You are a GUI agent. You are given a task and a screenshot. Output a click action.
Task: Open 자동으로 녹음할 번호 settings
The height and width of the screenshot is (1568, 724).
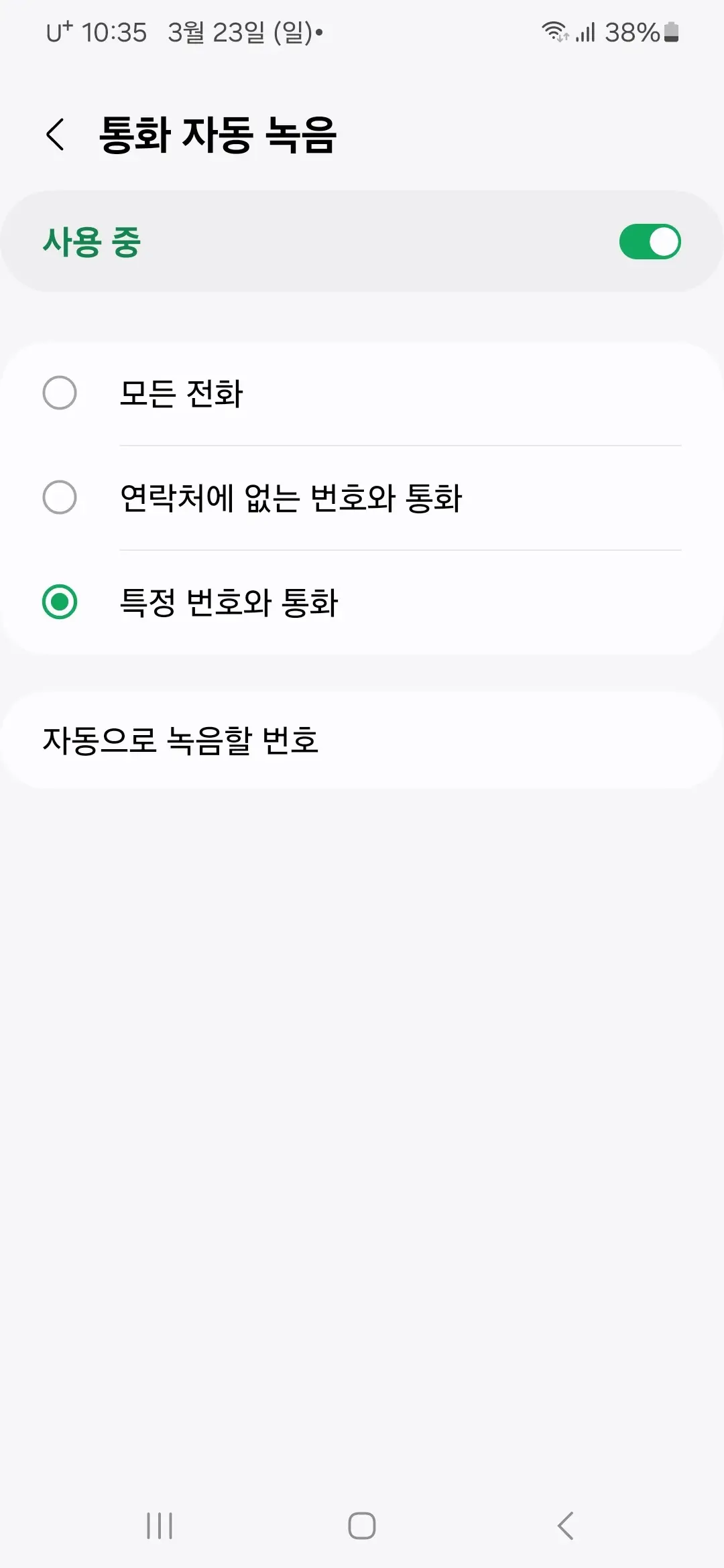362,740
